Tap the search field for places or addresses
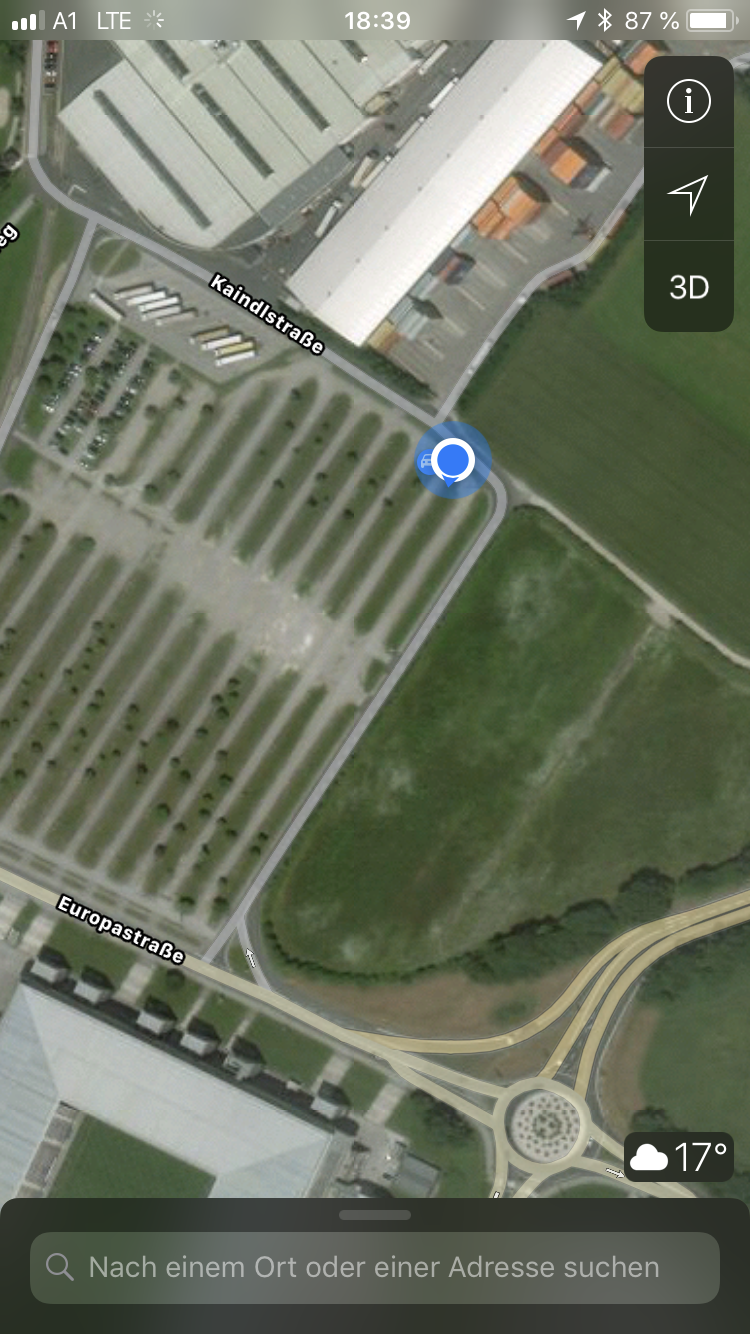The width and height of the screenshot is (750, 1334). click(375, 1268)
